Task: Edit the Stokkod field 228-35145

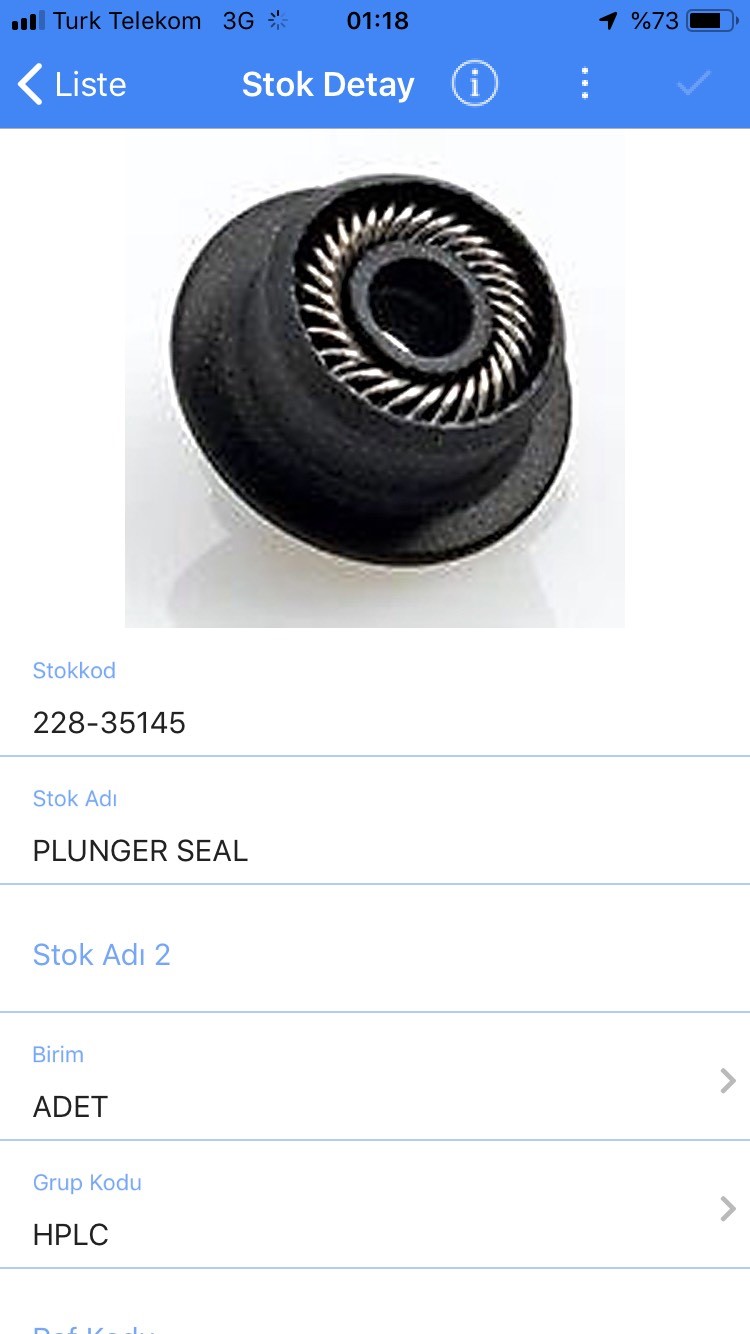Action: tap(374, 722)
